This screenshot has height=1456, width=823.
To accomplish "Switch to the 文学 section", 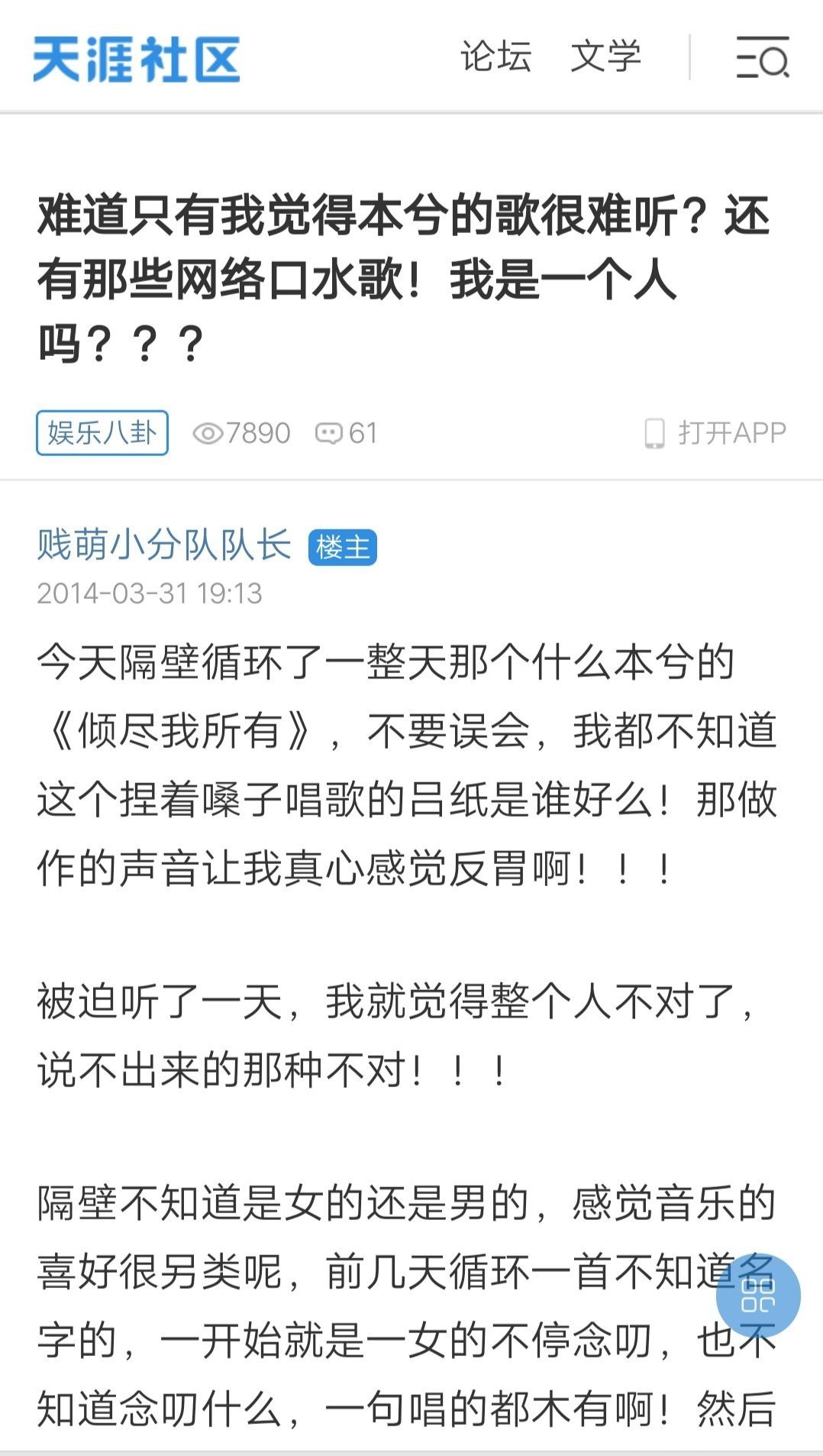I will (x=605, y=57).
